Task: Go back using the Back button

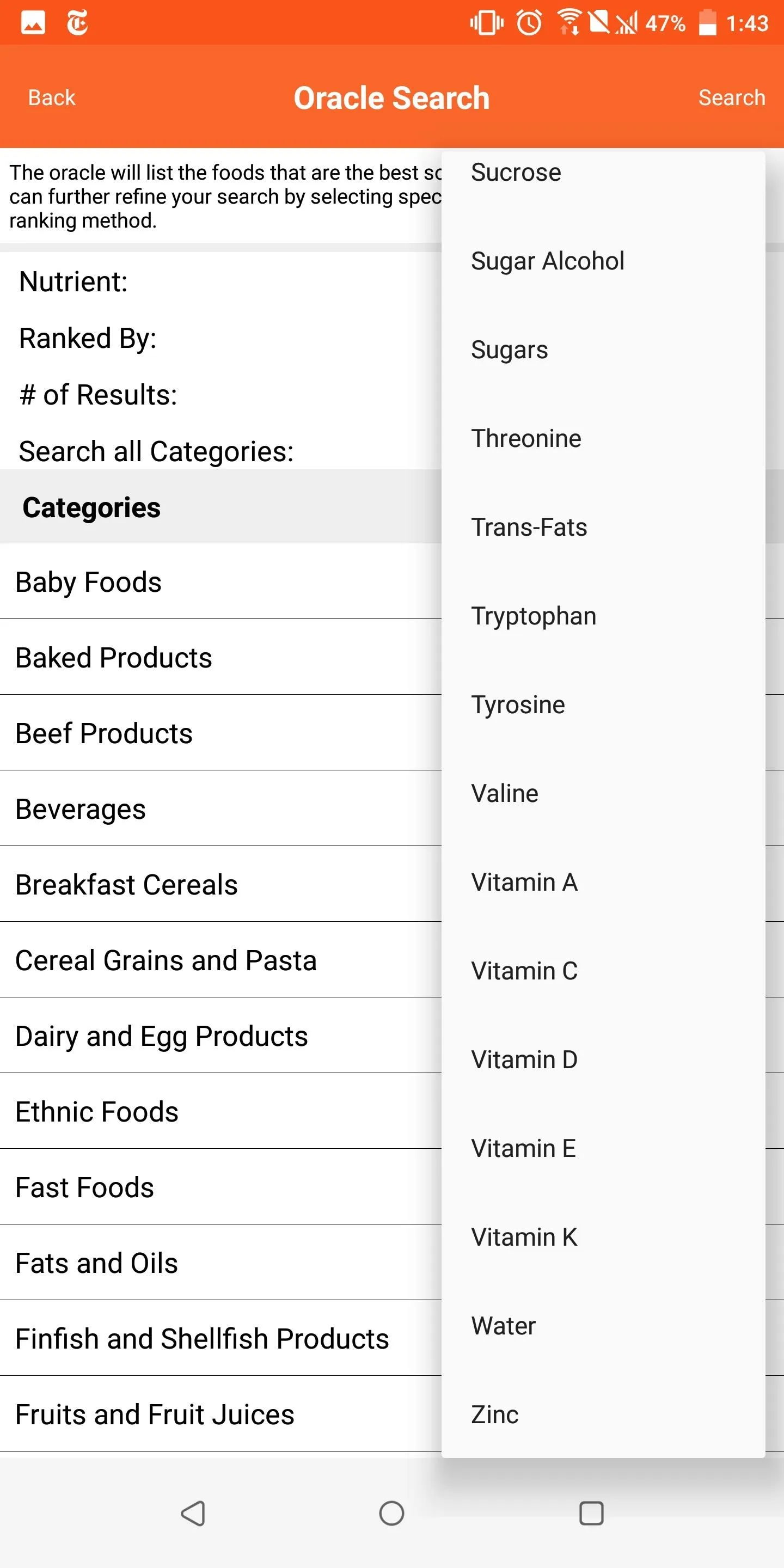Action: click(x=52, y=97)
